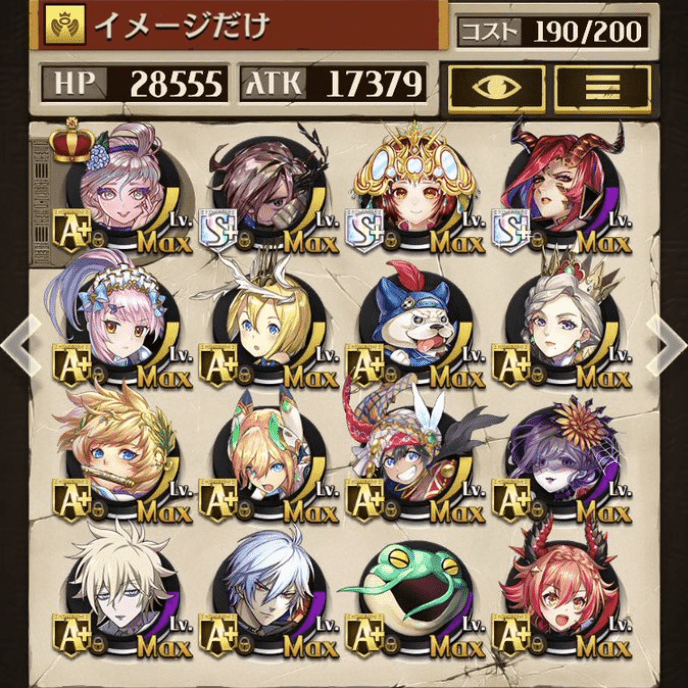Image resolution: width=688 pixels, height=688 pixels.
Task: Edit the party name イメージだけ
Action: point(240,27)
